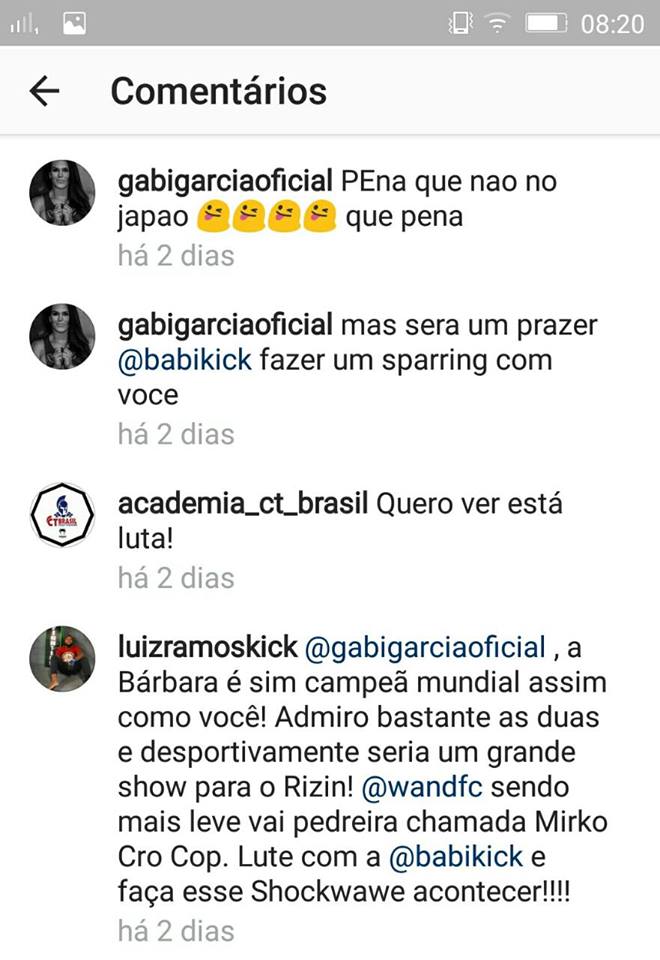Open luizramoskick username link
660x960 pixels.
pyautogui.click(x=207, y=647)
